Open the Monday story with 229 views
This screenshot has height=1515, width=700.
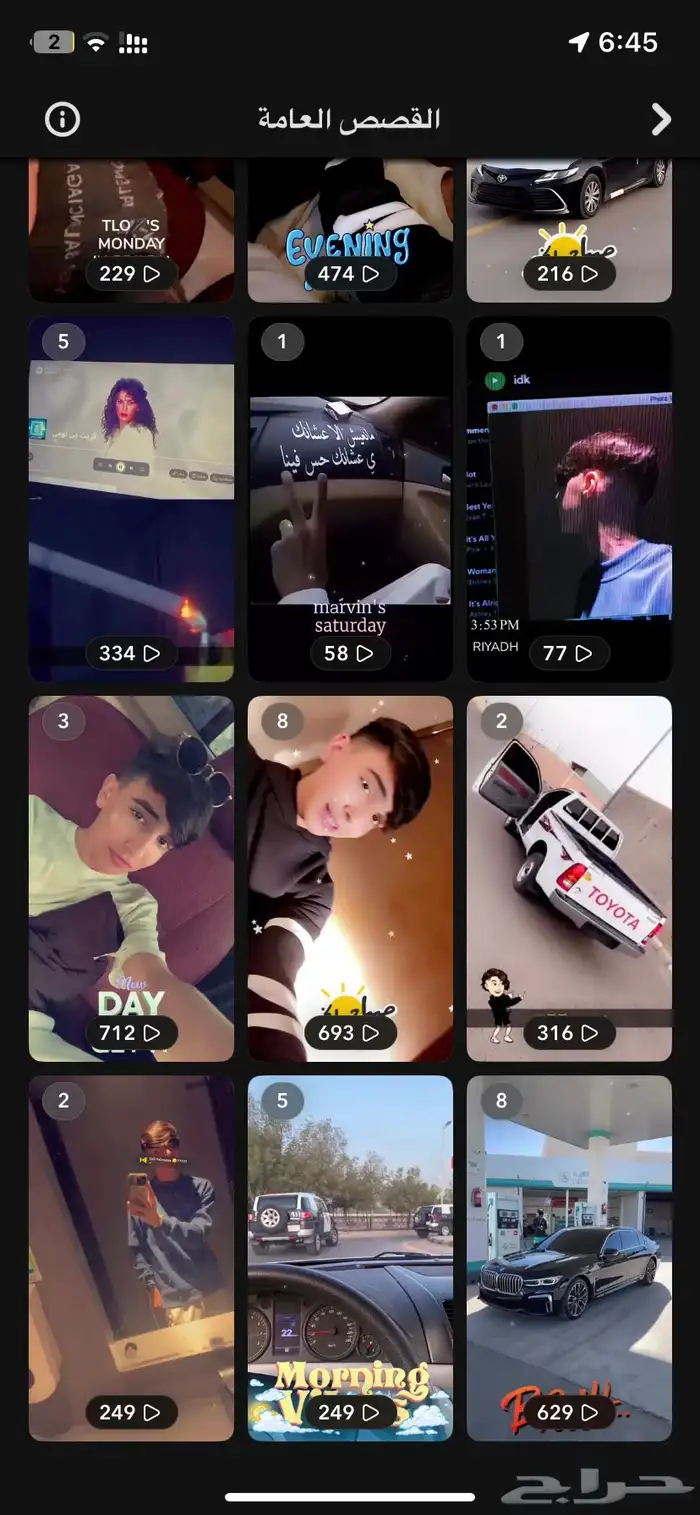131,230
